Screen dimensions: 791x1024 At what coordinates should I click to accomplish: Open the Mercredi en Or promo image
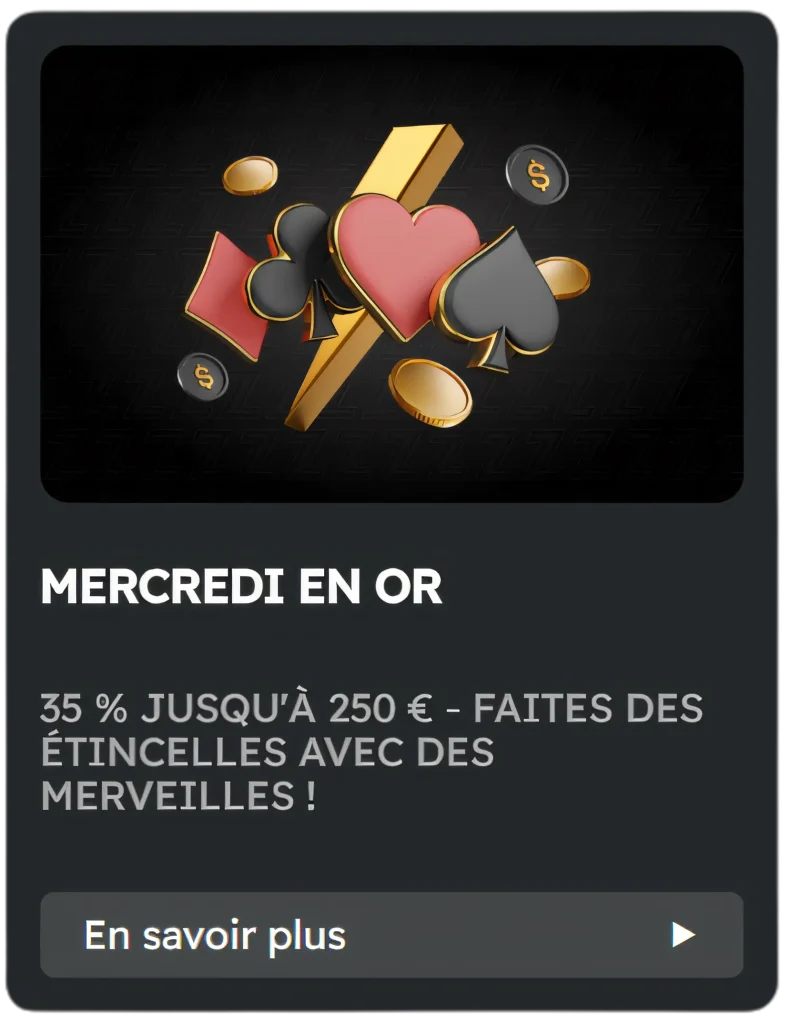pos(391,273)
